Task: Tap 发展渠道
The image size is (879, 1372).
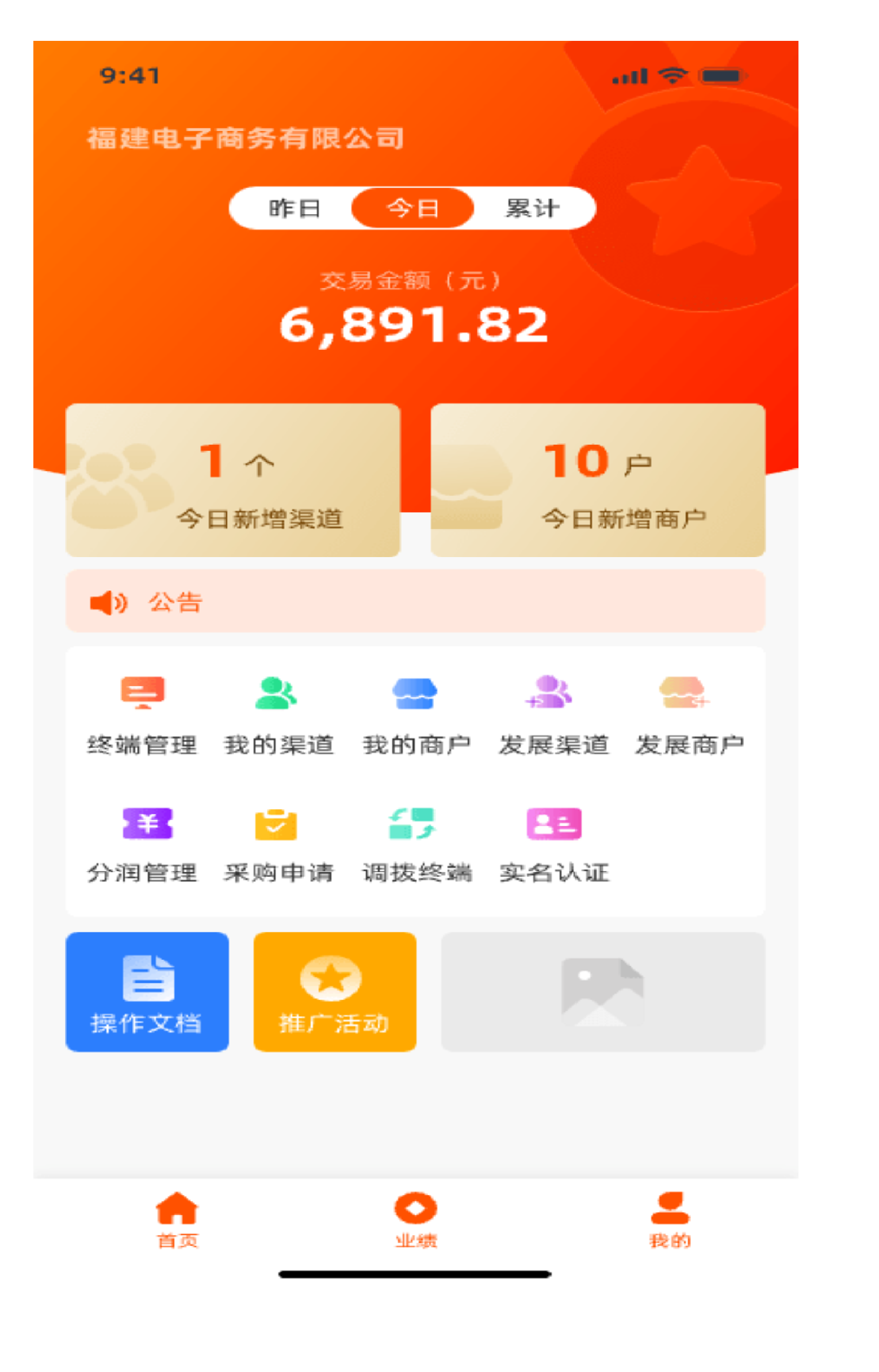Action: tap(552, 714)
